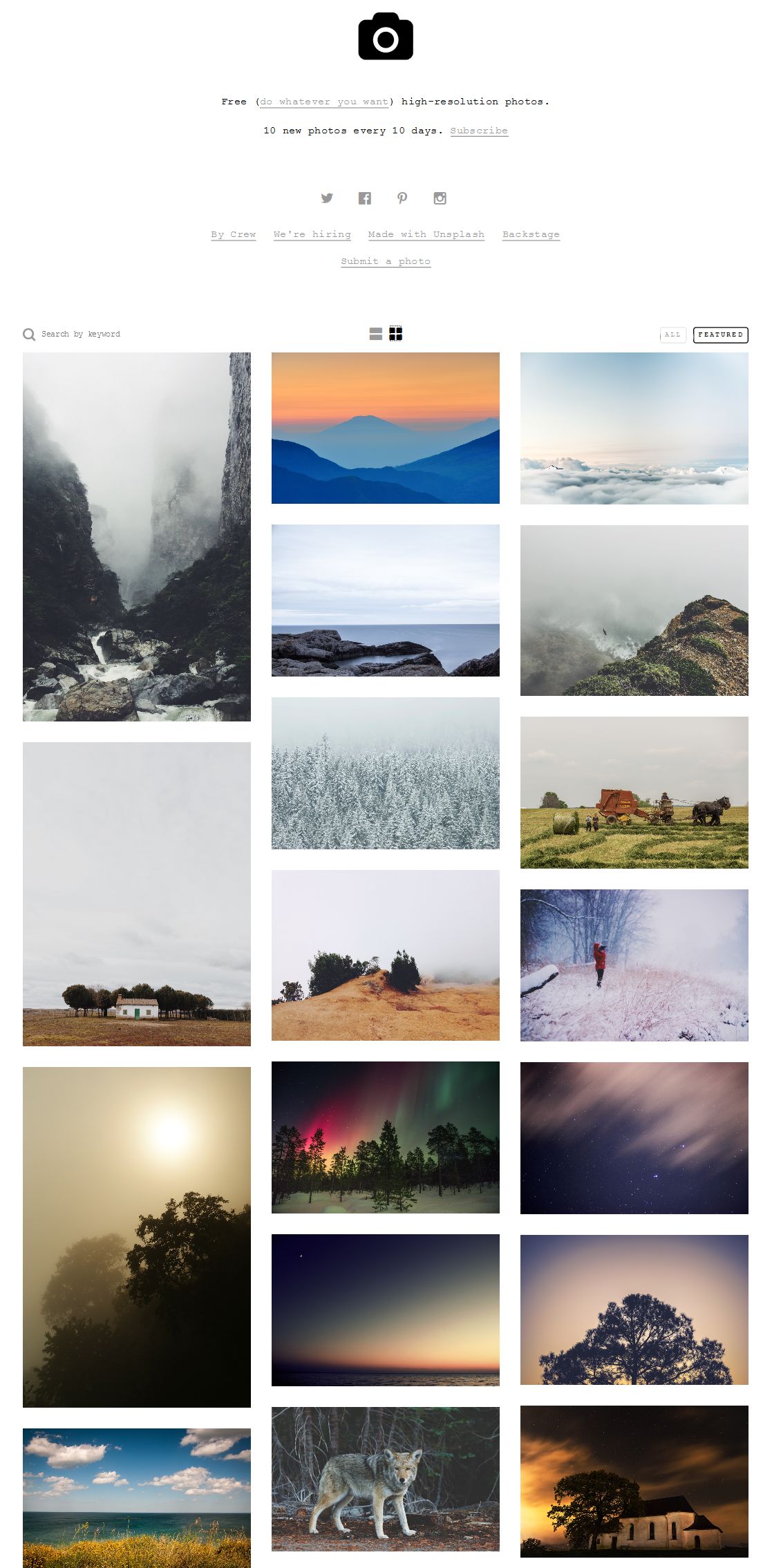The height and width of the screenshot is (1568, 772).
Task: Go to the Backstage link
Action: tap(531, 234)
